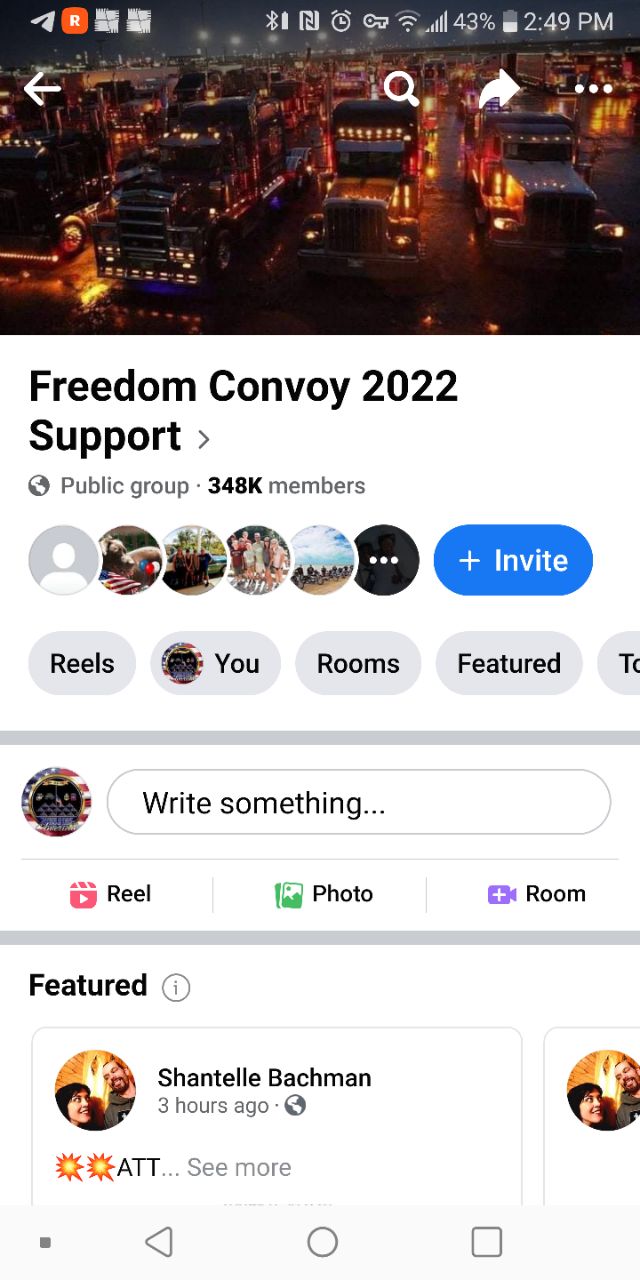This screenshot has height=1280, width=640.
Task: View the member avatars list
Action: [x=224, y=560]
